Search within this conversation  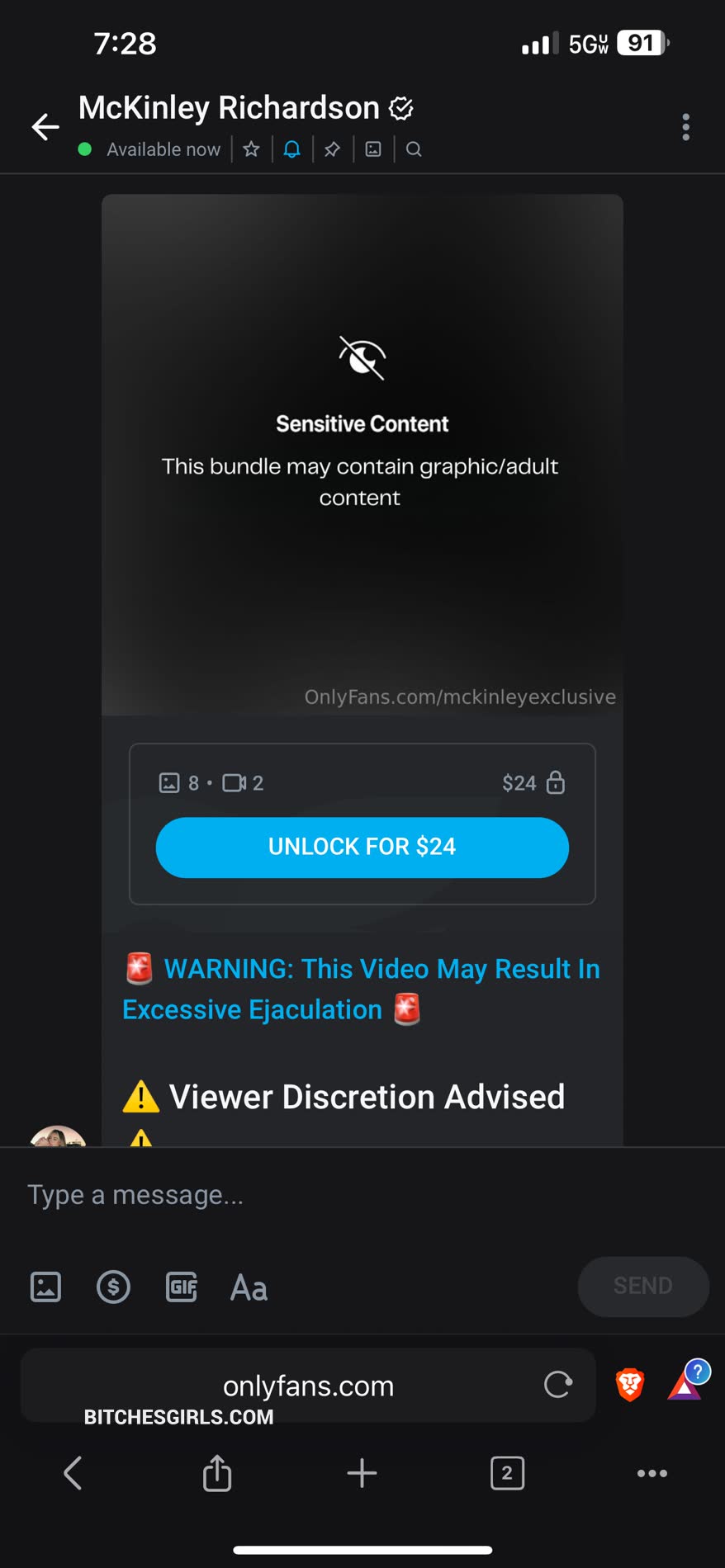point(414,149)
